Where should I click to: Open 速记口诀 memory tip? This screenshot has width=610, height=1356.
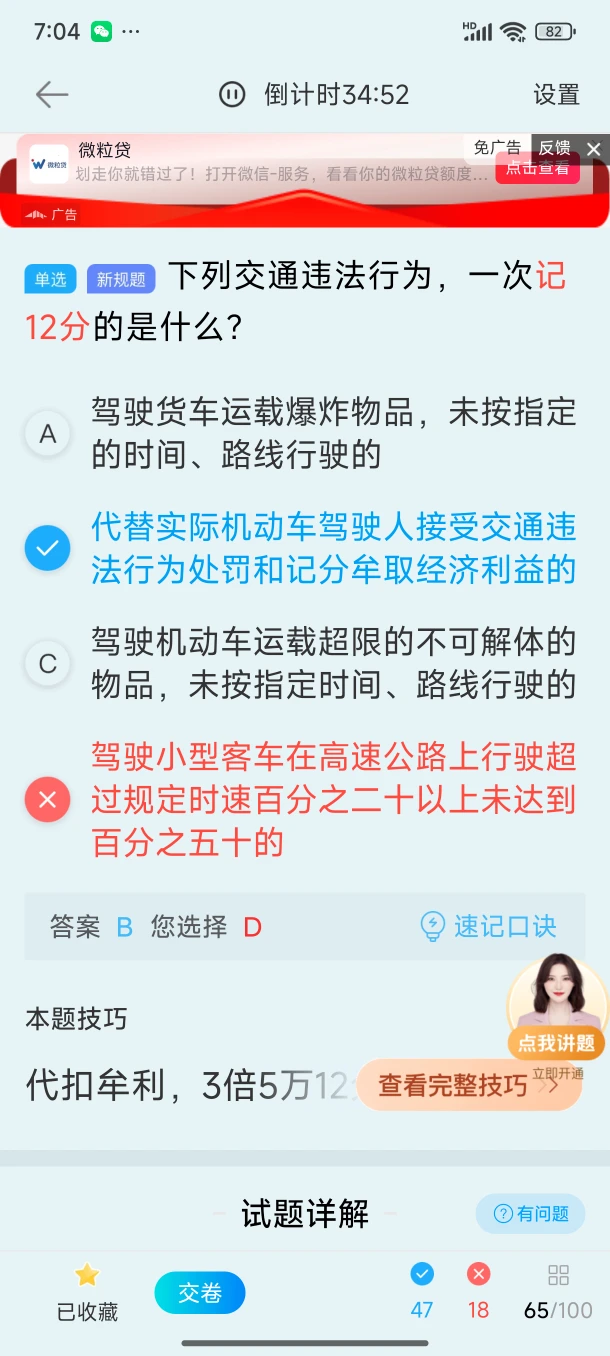pyautogui.click(x=488, y=926)
